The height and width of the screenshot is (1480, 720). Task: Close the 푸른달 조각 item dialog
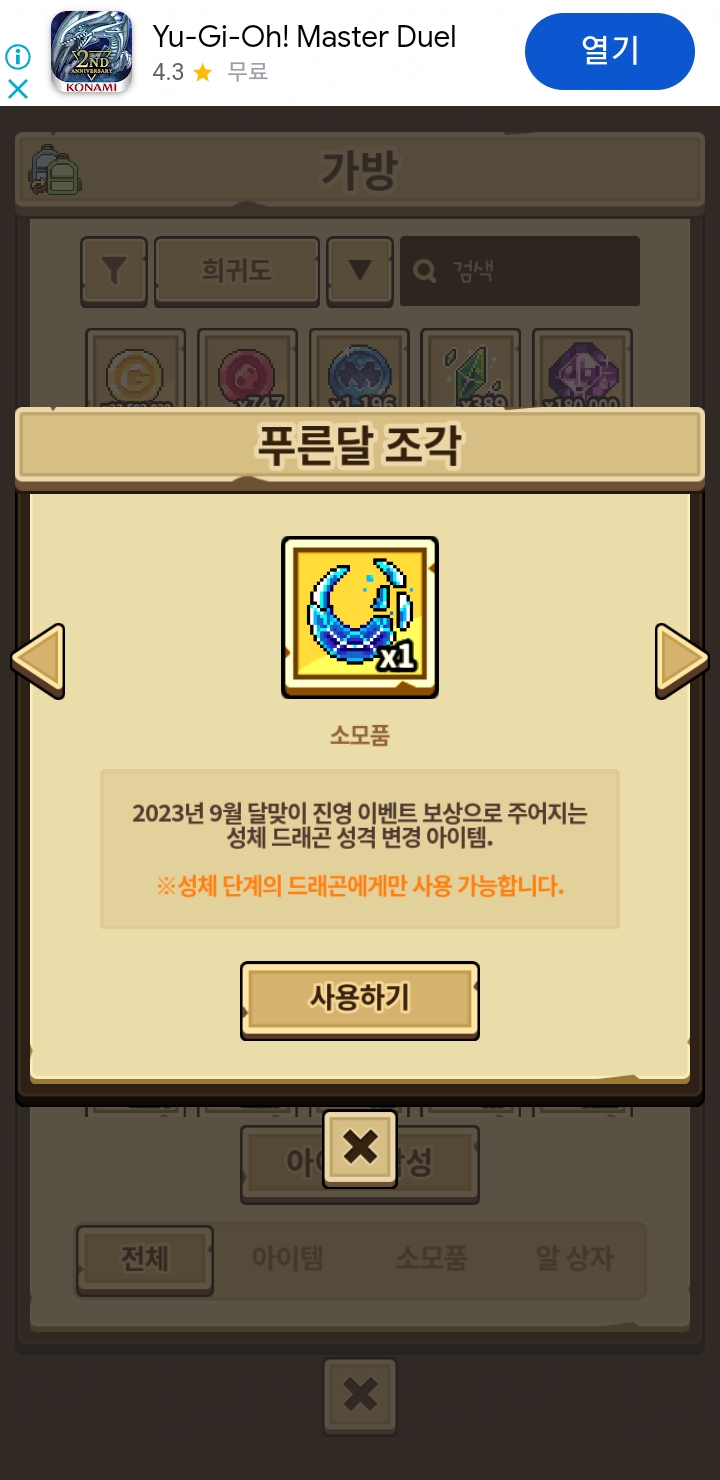(360, 1149)
